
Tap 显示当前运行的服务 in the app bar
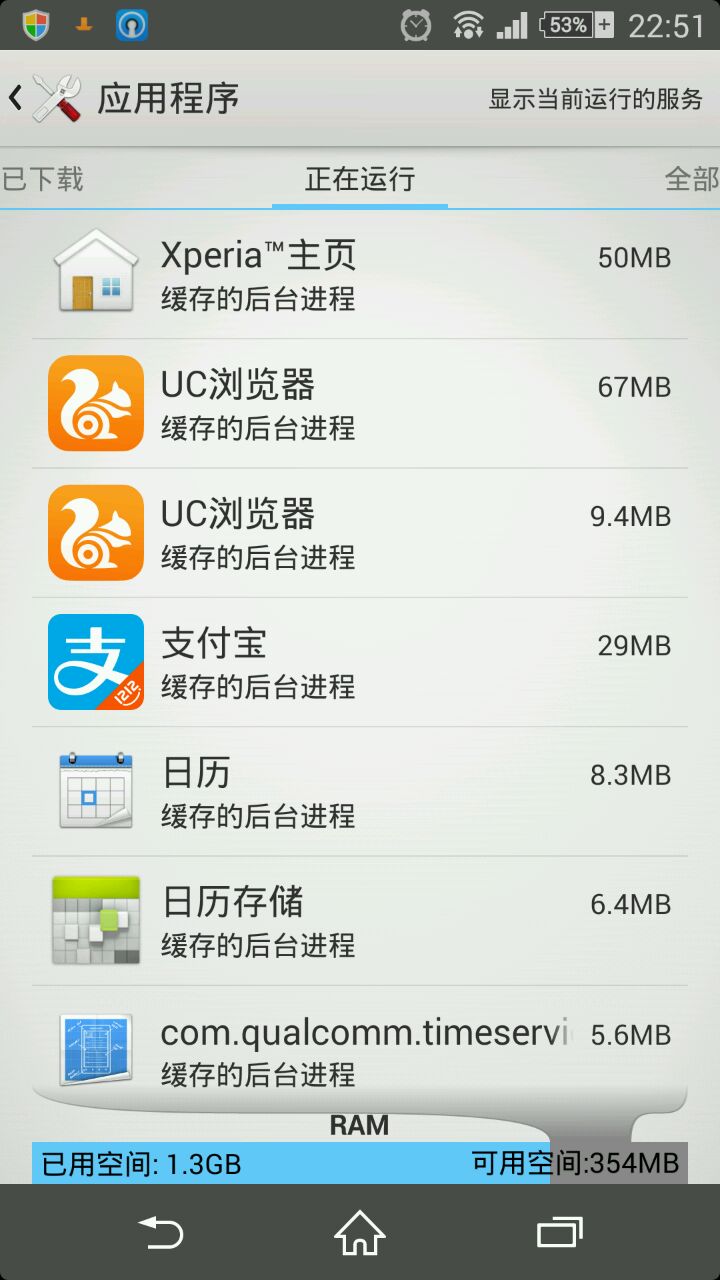[595, 99]
